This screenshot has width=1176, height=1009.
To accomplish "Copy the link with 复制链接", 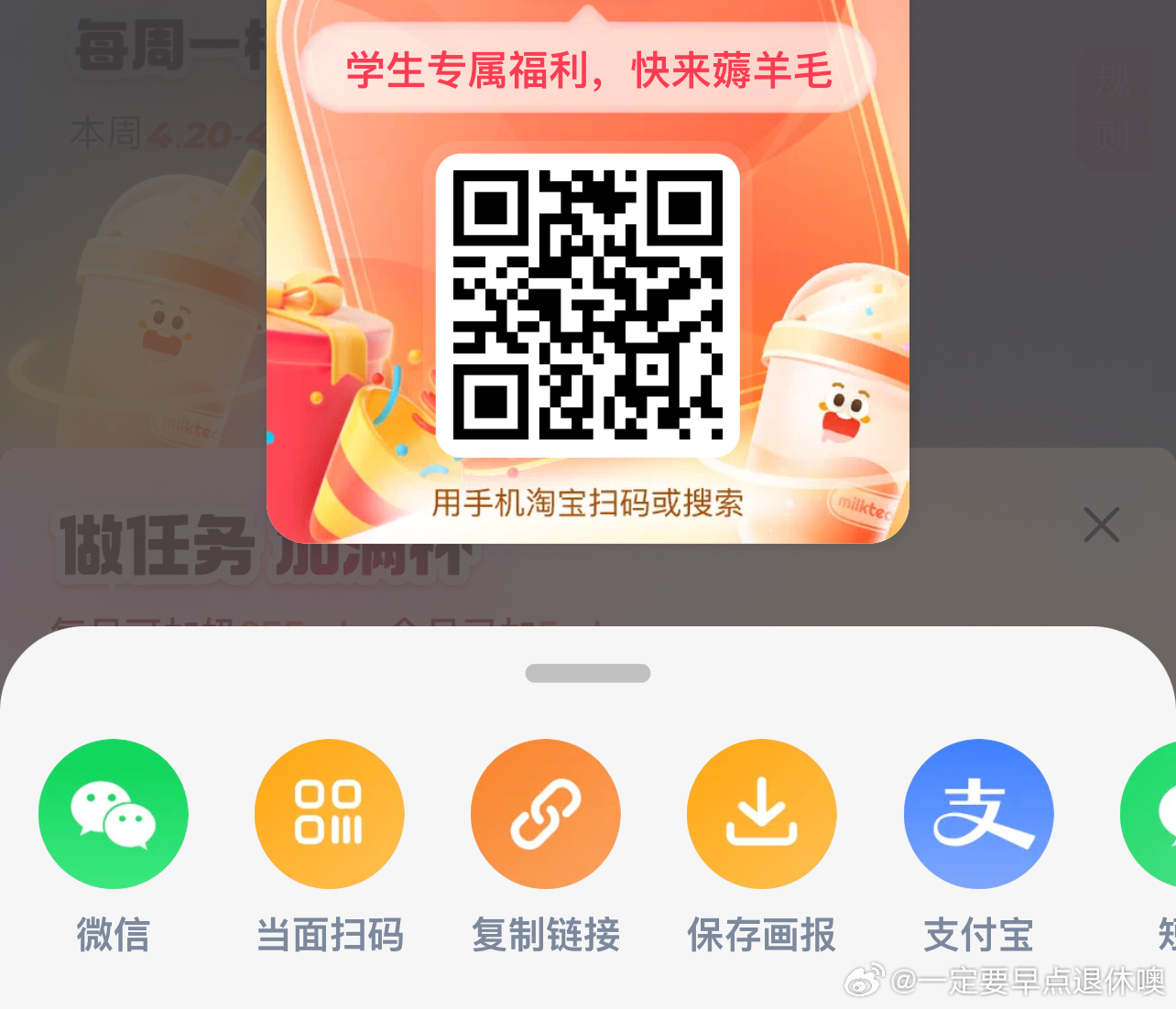I will coord(546,814).
